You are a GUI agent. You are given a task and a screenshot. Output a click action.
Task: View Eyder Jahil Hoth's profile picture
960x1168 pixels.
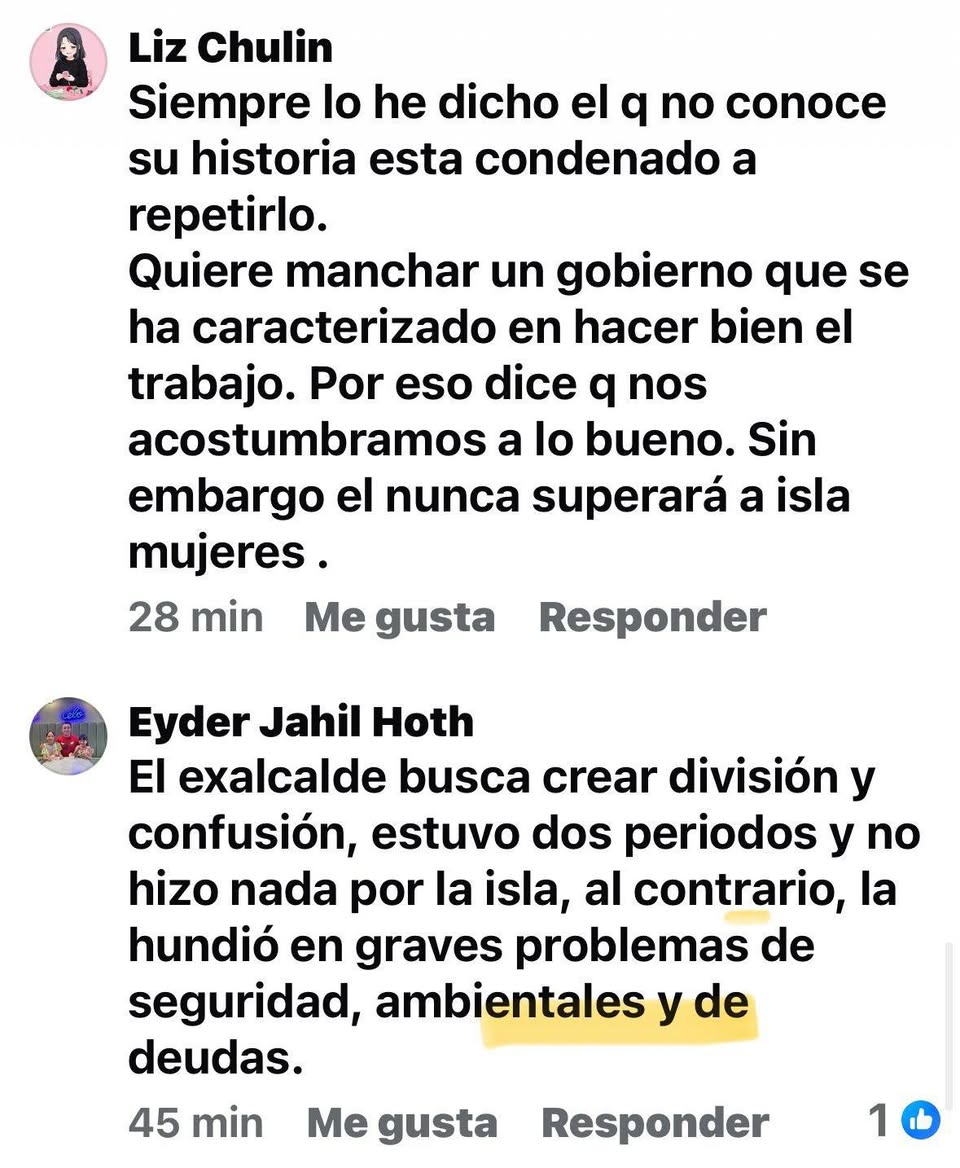(x=68, y=735)
